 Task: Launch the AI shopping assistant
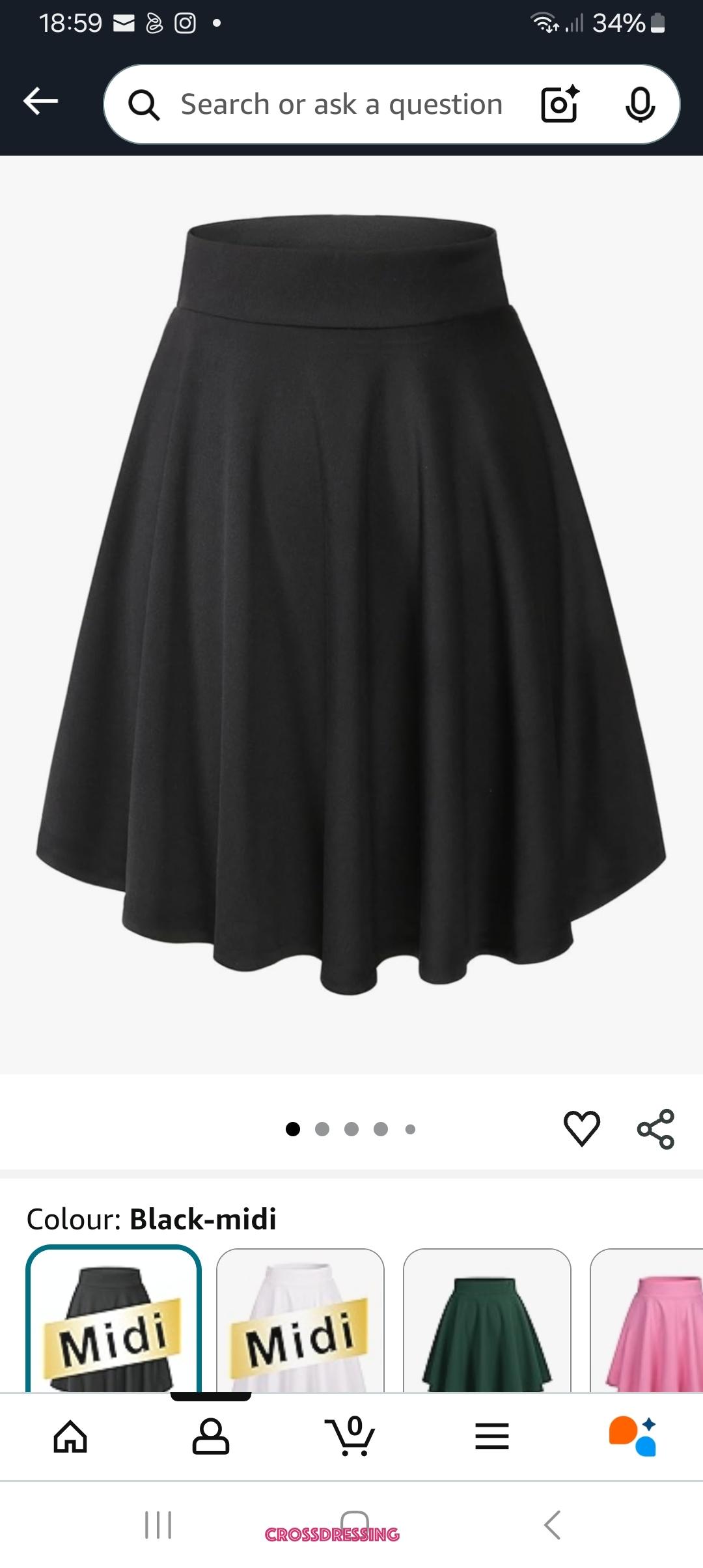coord(632,1436)
